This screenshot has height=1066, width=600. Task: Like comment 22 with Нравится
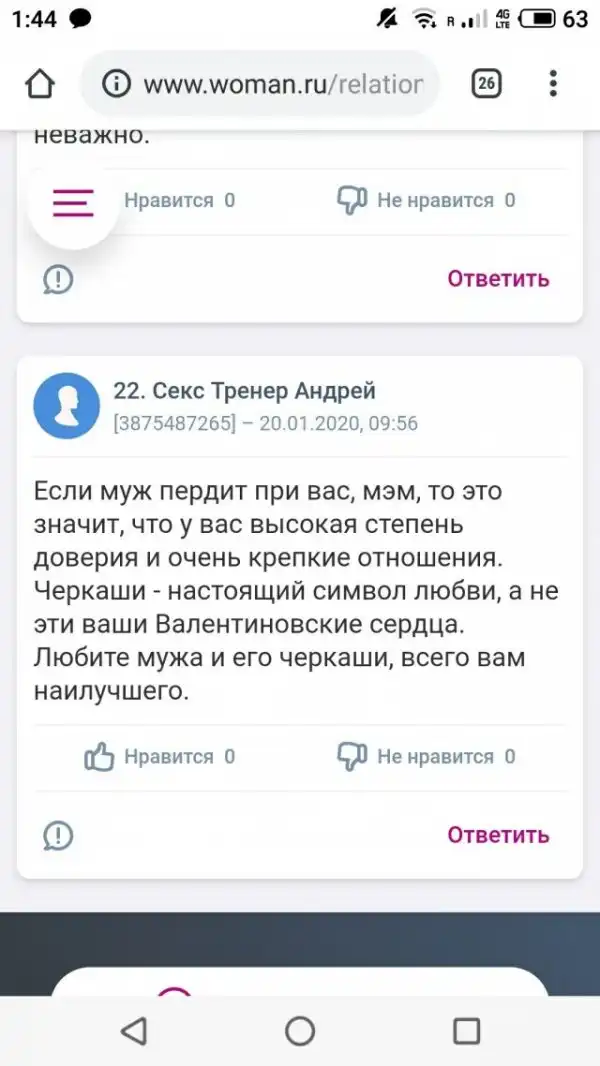pyautogui.click(x=160, y=756)
